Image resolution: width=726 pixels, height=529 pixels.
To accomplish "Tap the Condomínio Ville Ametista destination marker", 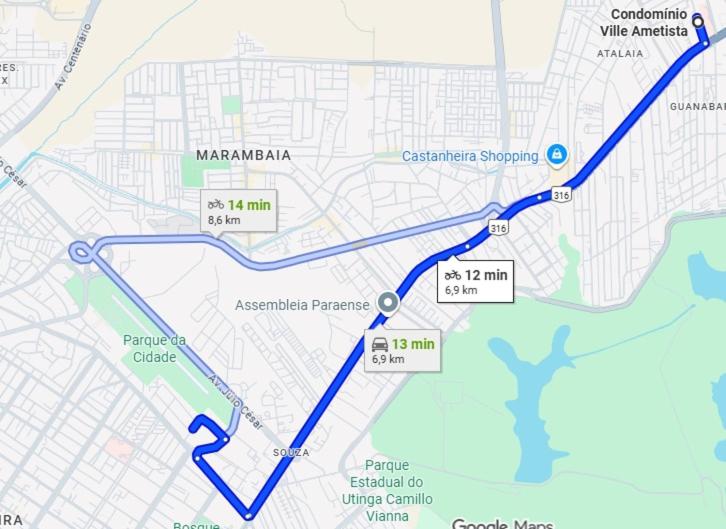I will pyautogui.click(x=697, y=18).
